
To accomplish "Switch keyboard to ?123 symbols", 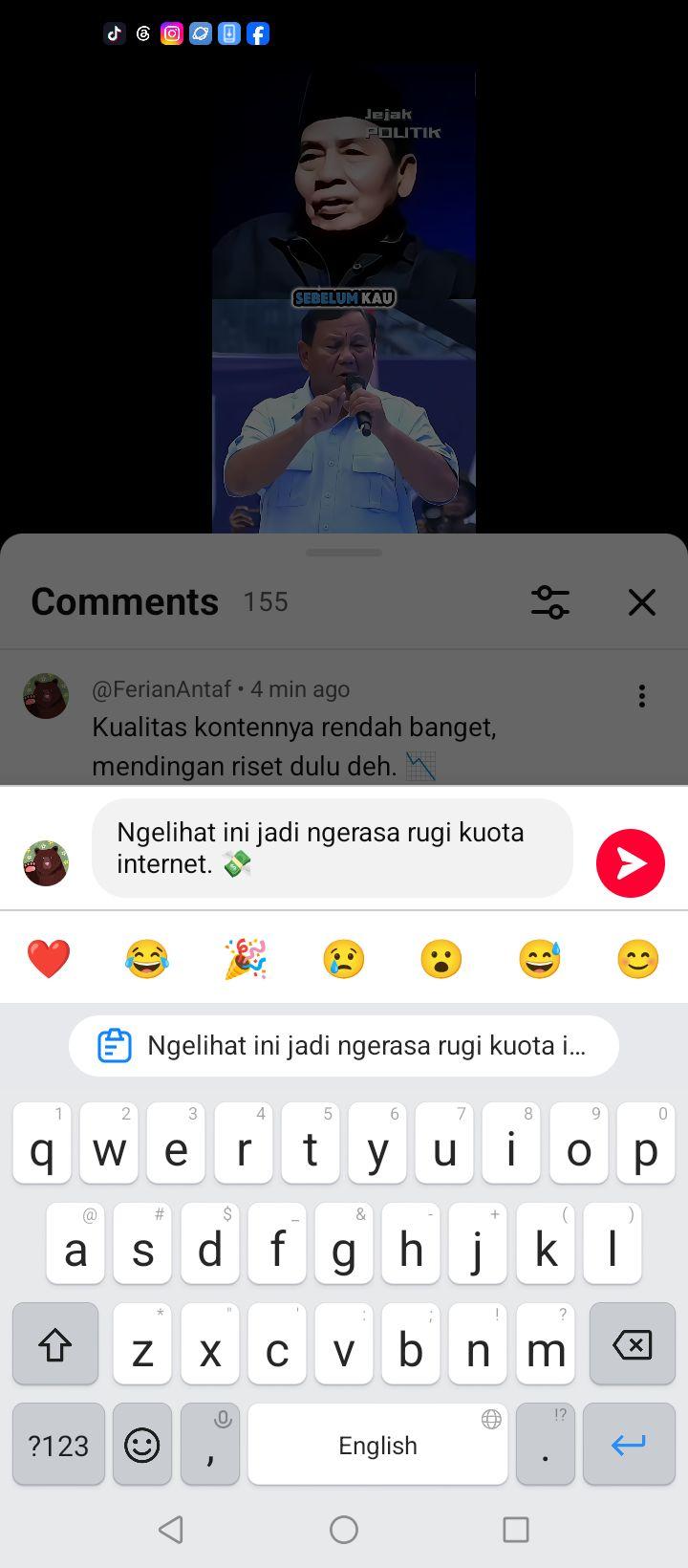I will coord(58,1445).
